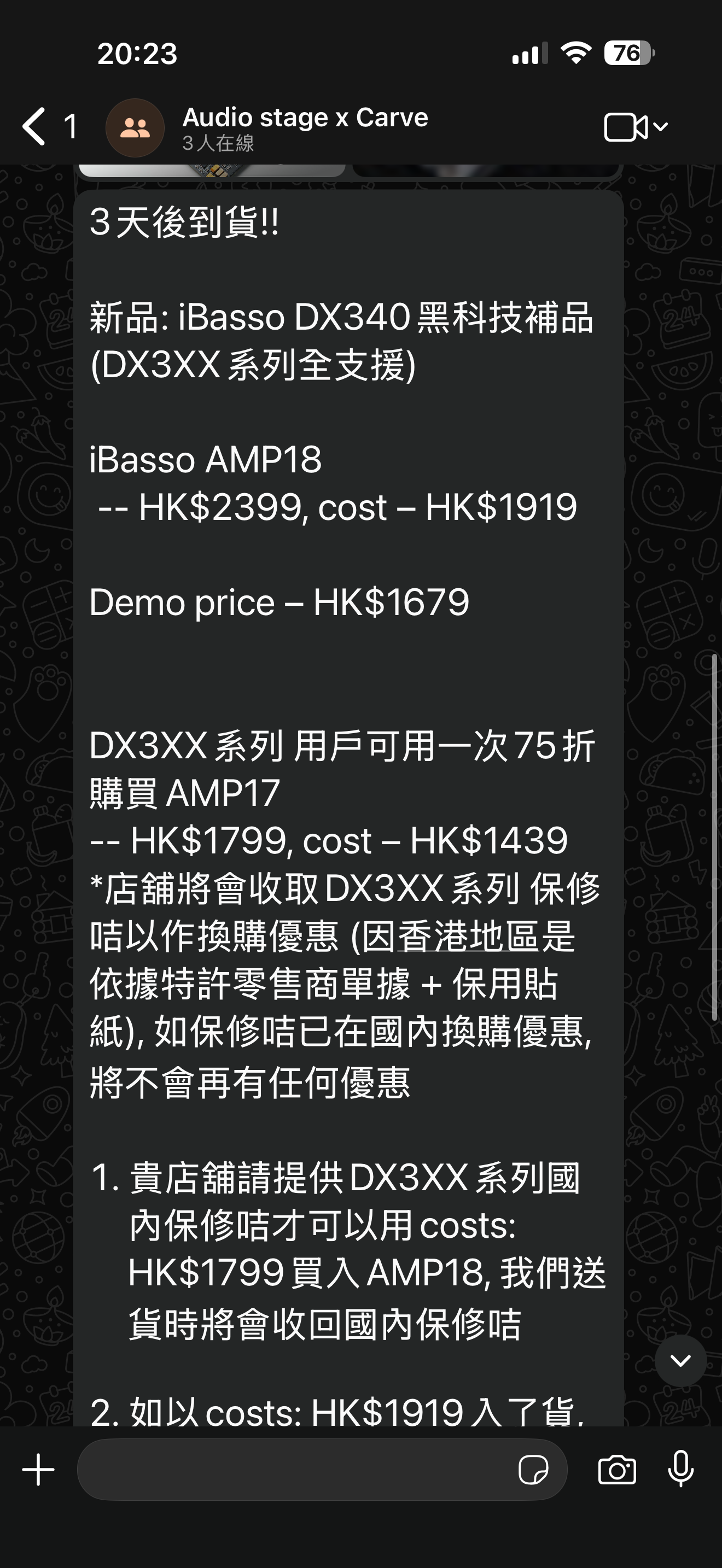Open attachment options with the plus icon
Screen dimensions: 722x1568
(38, 1470)
